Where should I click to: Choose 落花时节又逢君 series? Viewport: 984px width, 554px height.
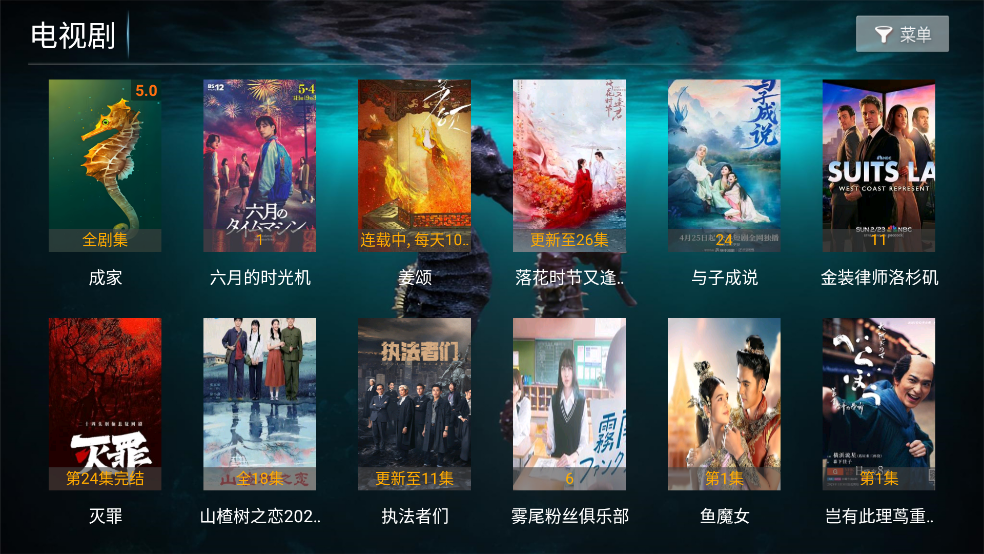pos(569,166)
